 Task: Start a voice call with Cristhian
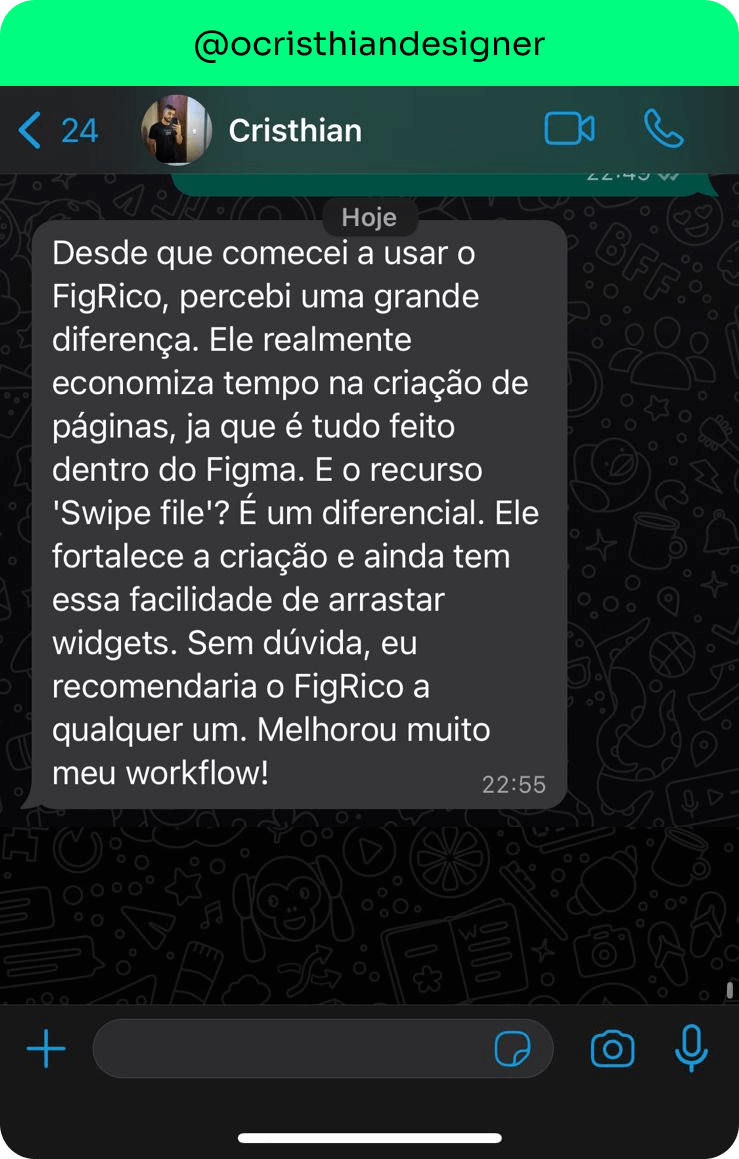pyautogui.click(x=664, y=130)
